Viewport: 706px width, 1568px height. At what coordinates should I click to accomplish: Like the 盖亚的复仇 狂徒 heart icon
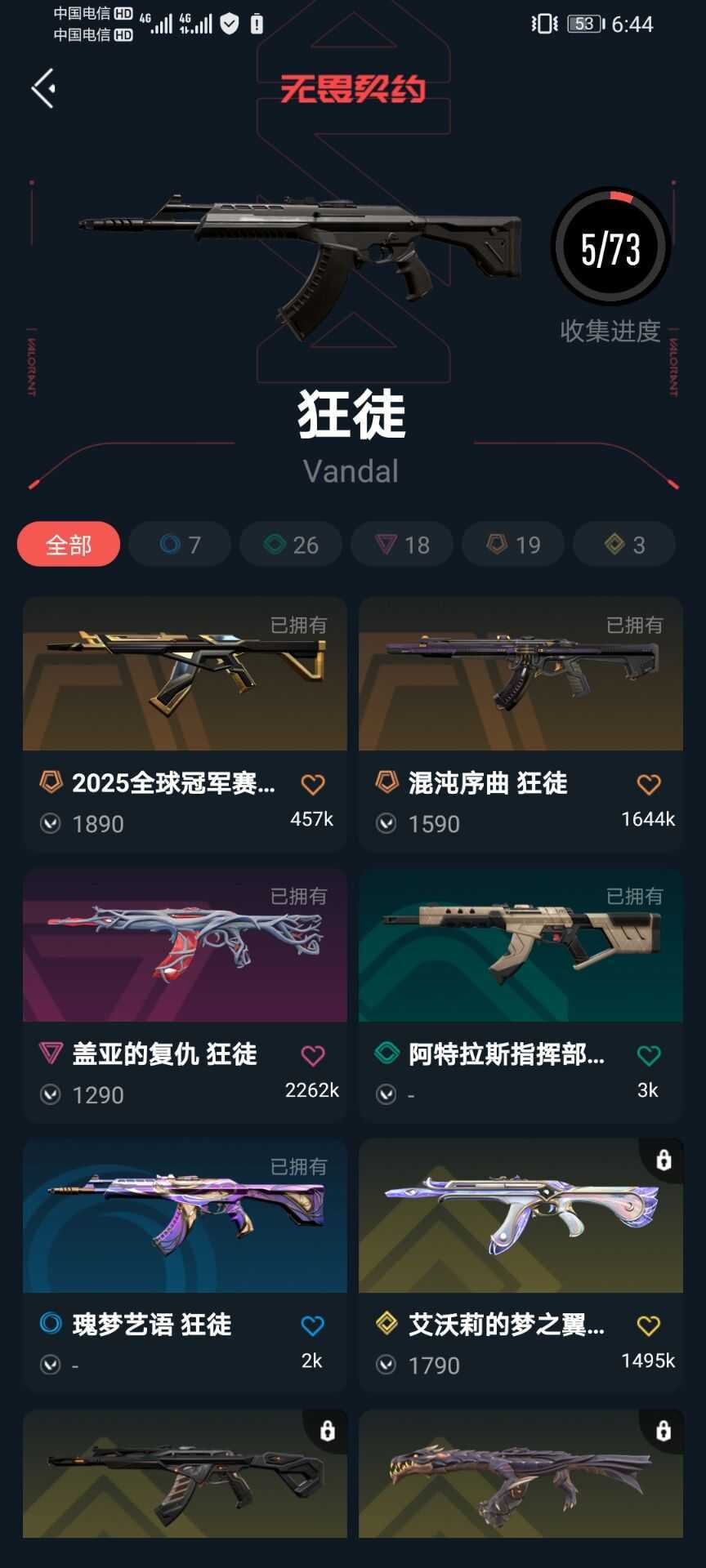pos(313,1056)
